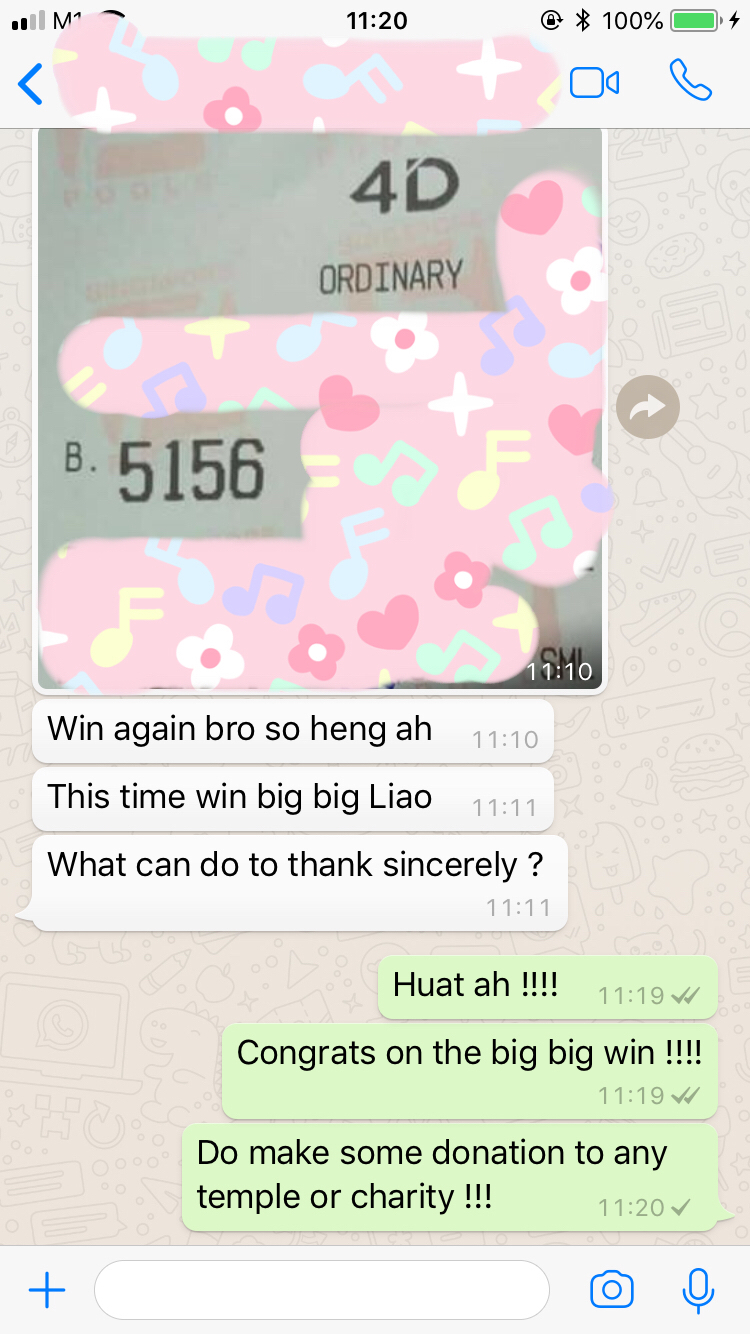Tap the microphone voice message icon
750x1334 pixels.
[698, 1290]
